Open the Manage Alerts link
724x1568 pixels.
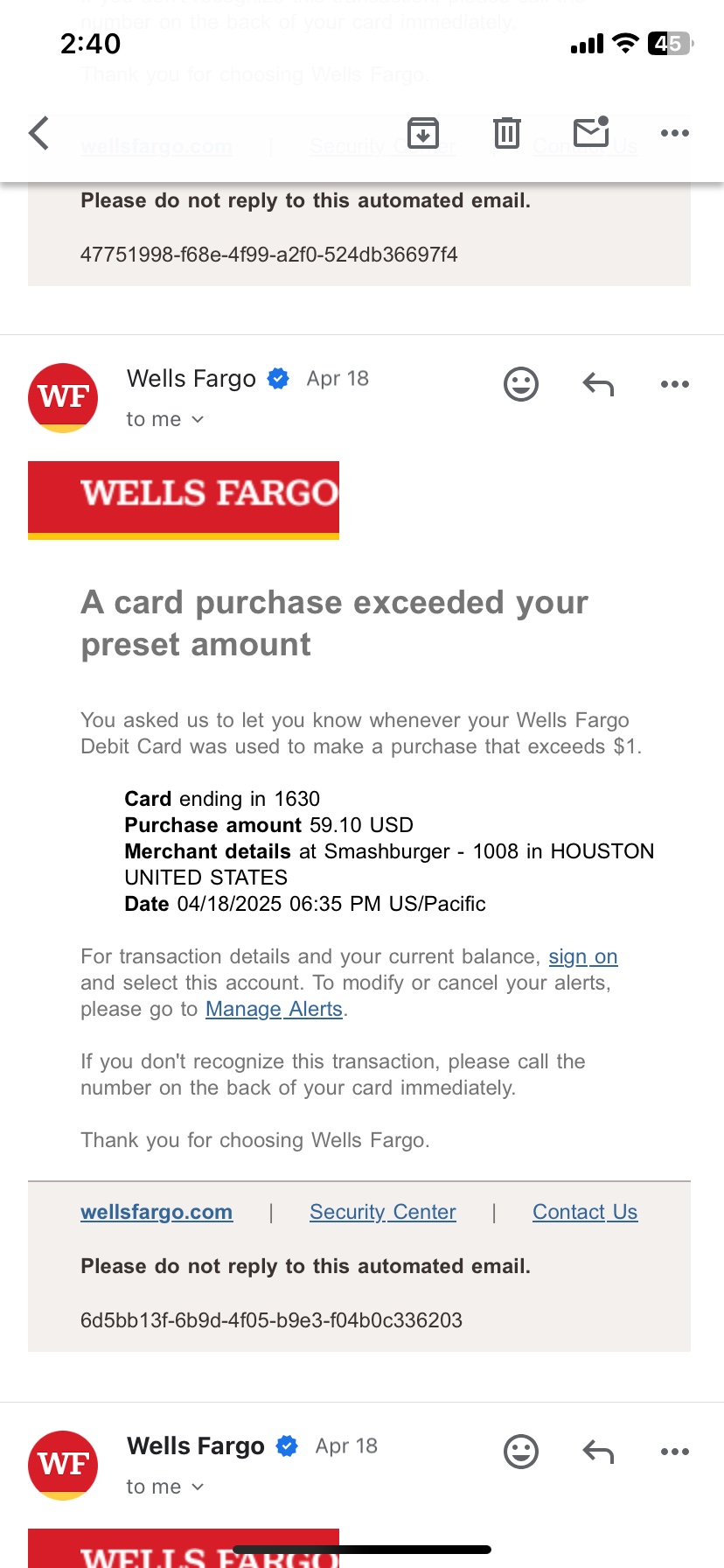[274, 1009]
